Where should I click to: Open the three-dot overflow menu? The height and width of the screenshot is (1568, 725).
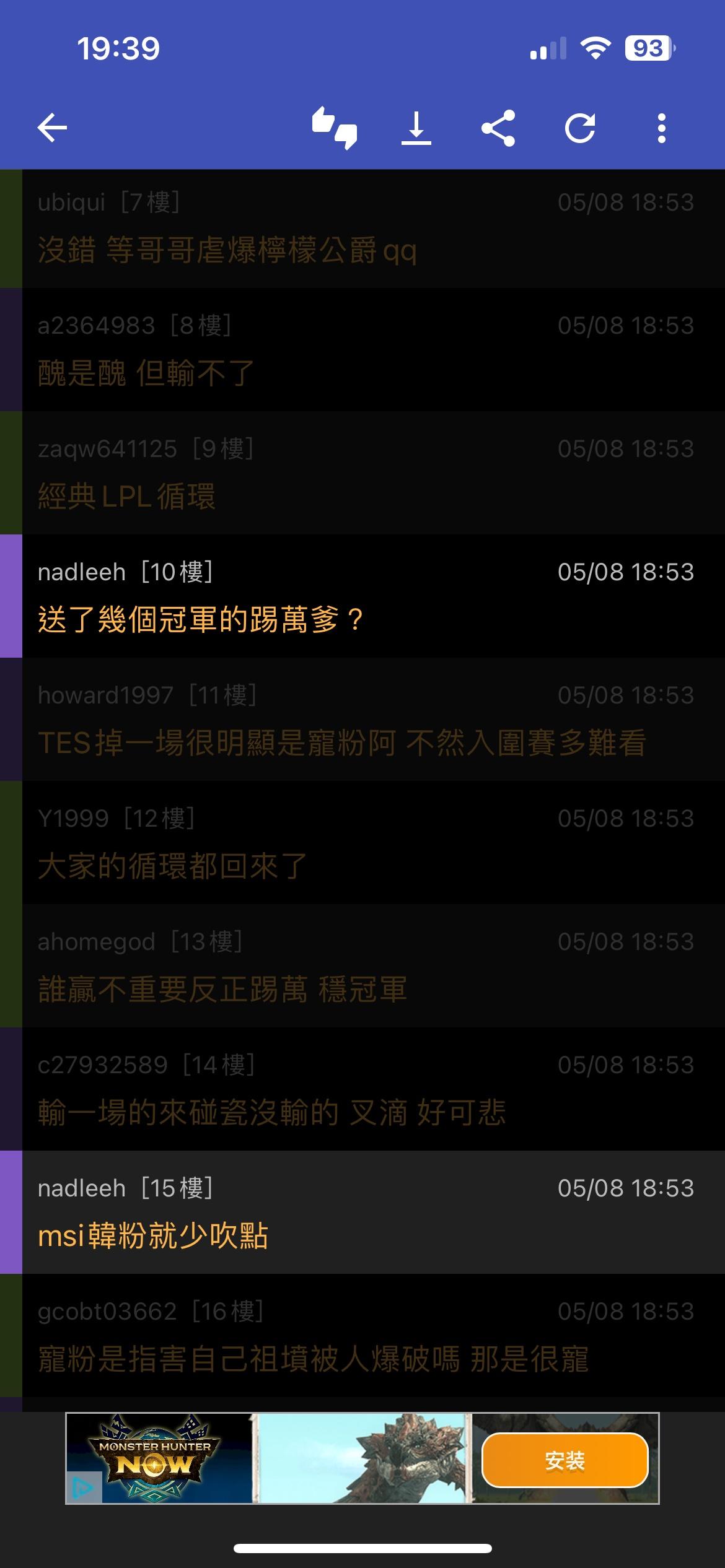click(662, 128)
